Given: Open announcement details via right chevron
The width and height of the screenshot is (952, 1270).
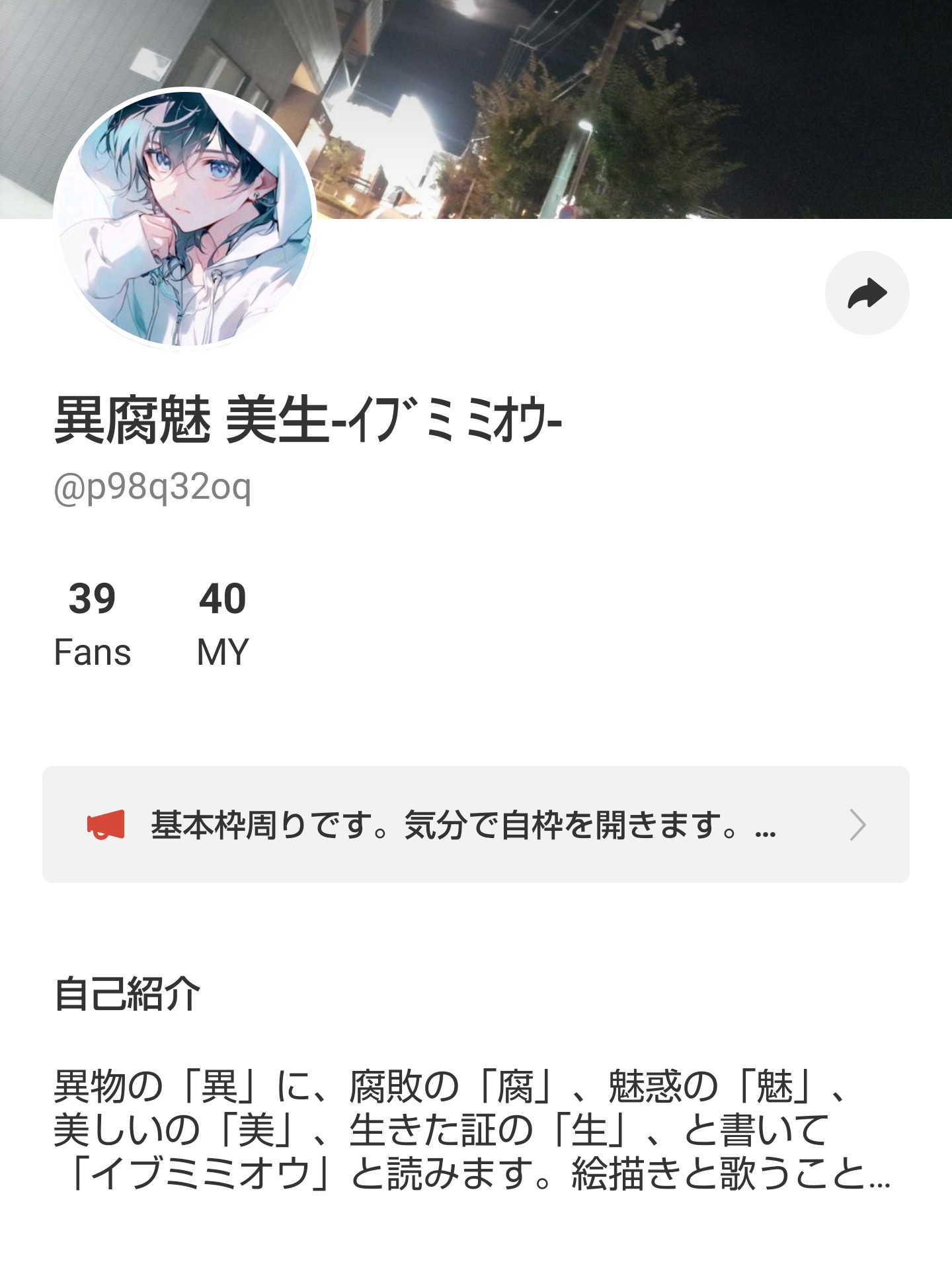Looking at the screenshot, I should coord(859,825).
